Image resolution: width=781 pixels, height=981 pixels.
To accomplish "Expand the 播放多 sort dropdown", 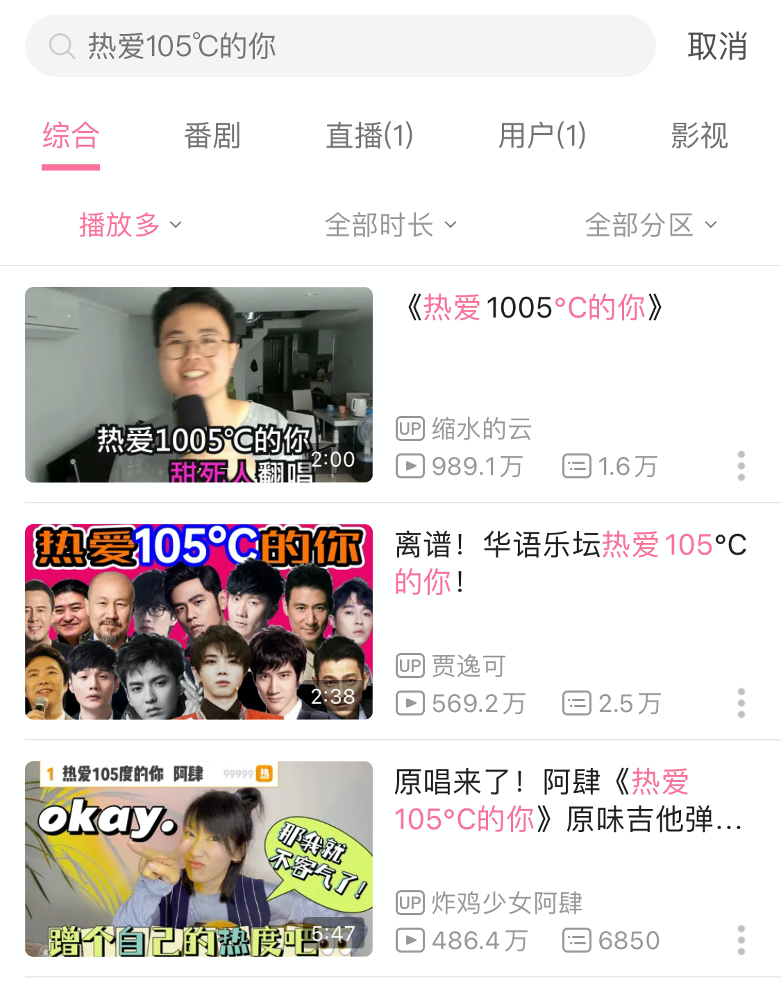I will (x=130, y=225).
